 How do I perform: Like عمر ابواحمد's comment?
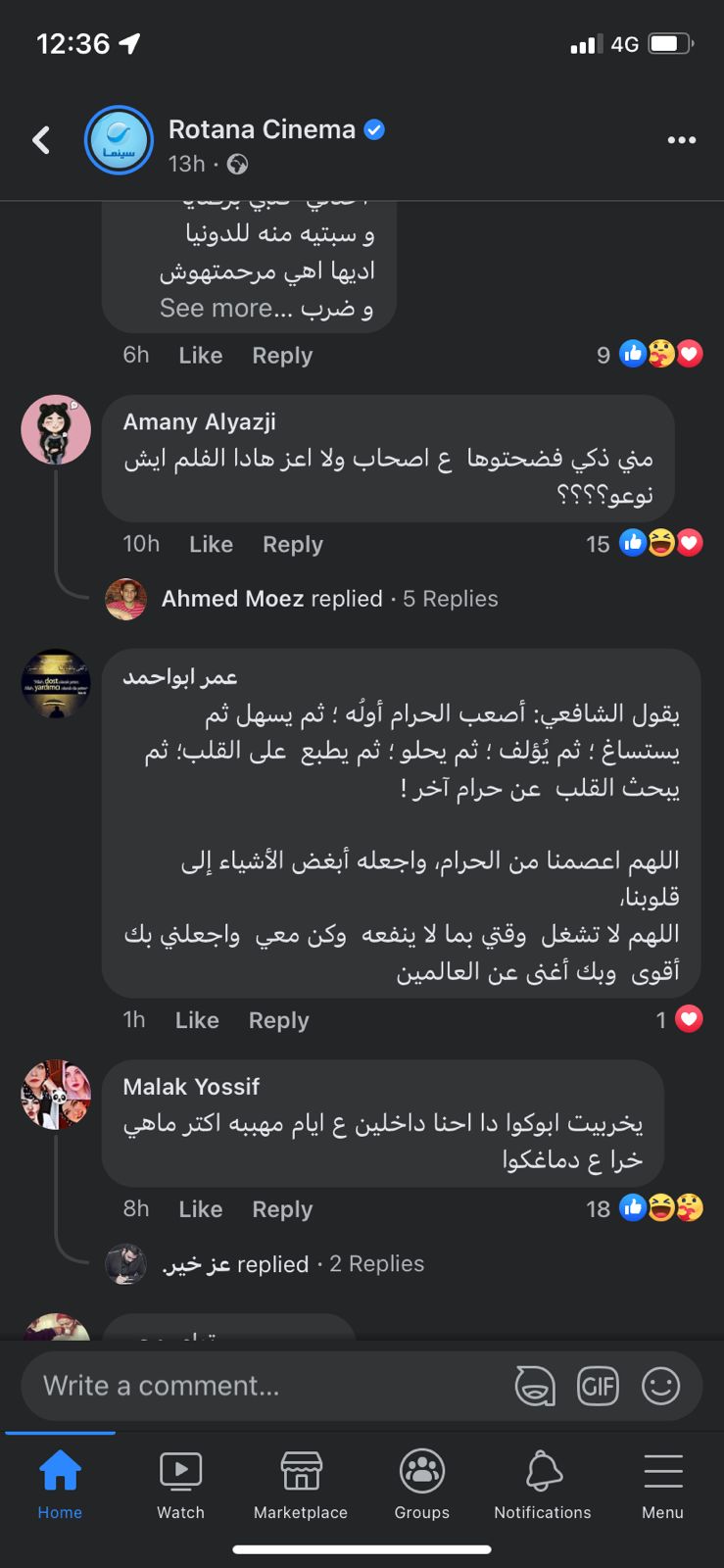click(196, 1020)
